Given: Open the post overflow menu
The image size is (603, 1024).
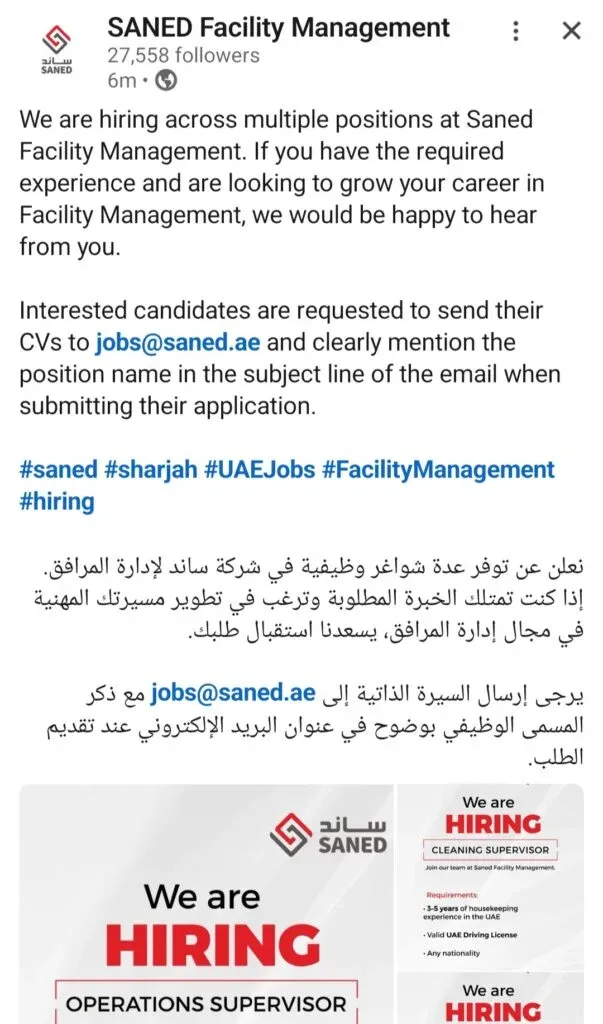Looking at the screenshot, I should [x=516, y=31].
